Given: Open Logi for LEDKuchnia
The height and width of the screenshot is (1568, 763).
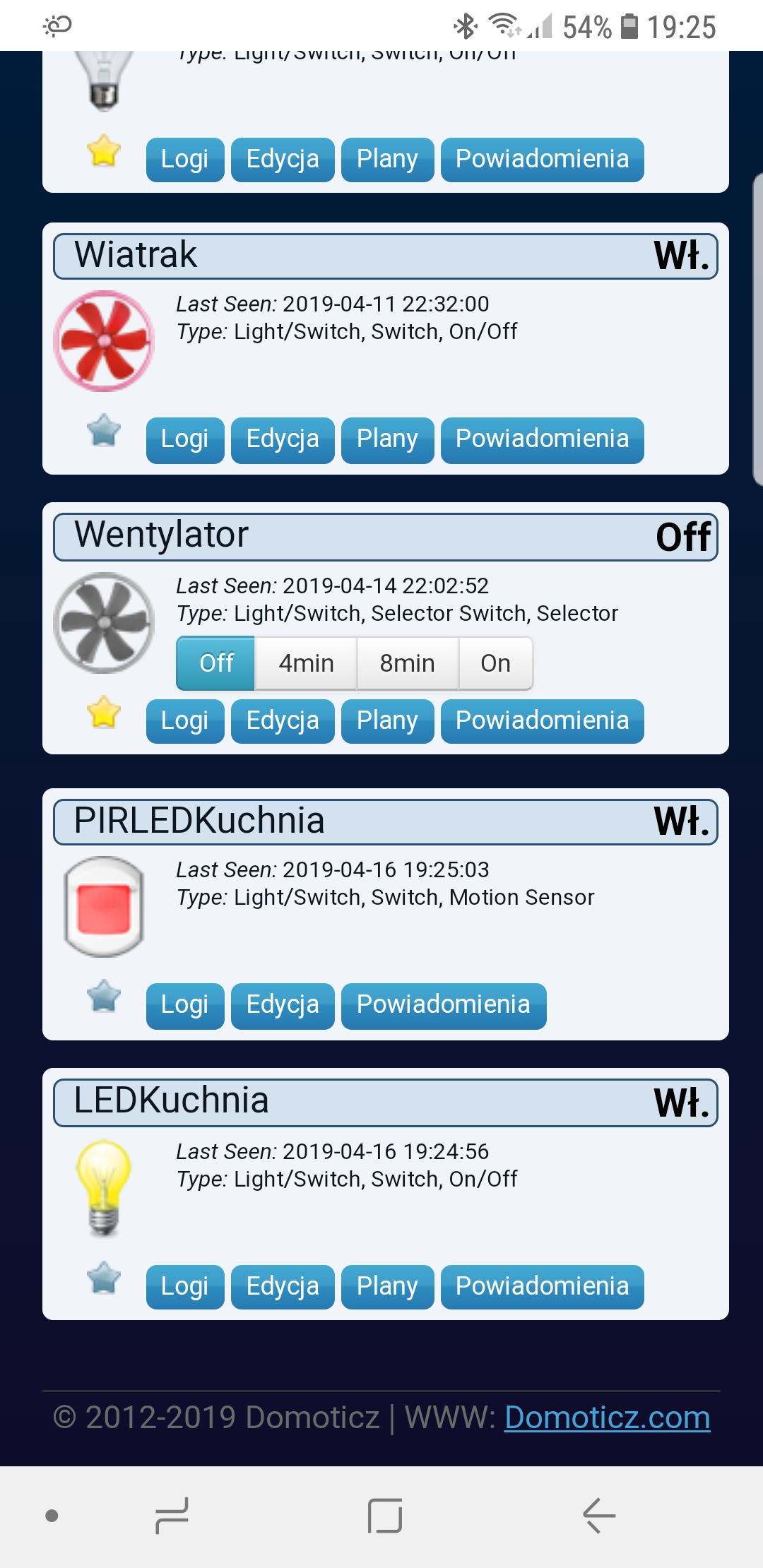Looking at the screenshot, I should 185,1287.
